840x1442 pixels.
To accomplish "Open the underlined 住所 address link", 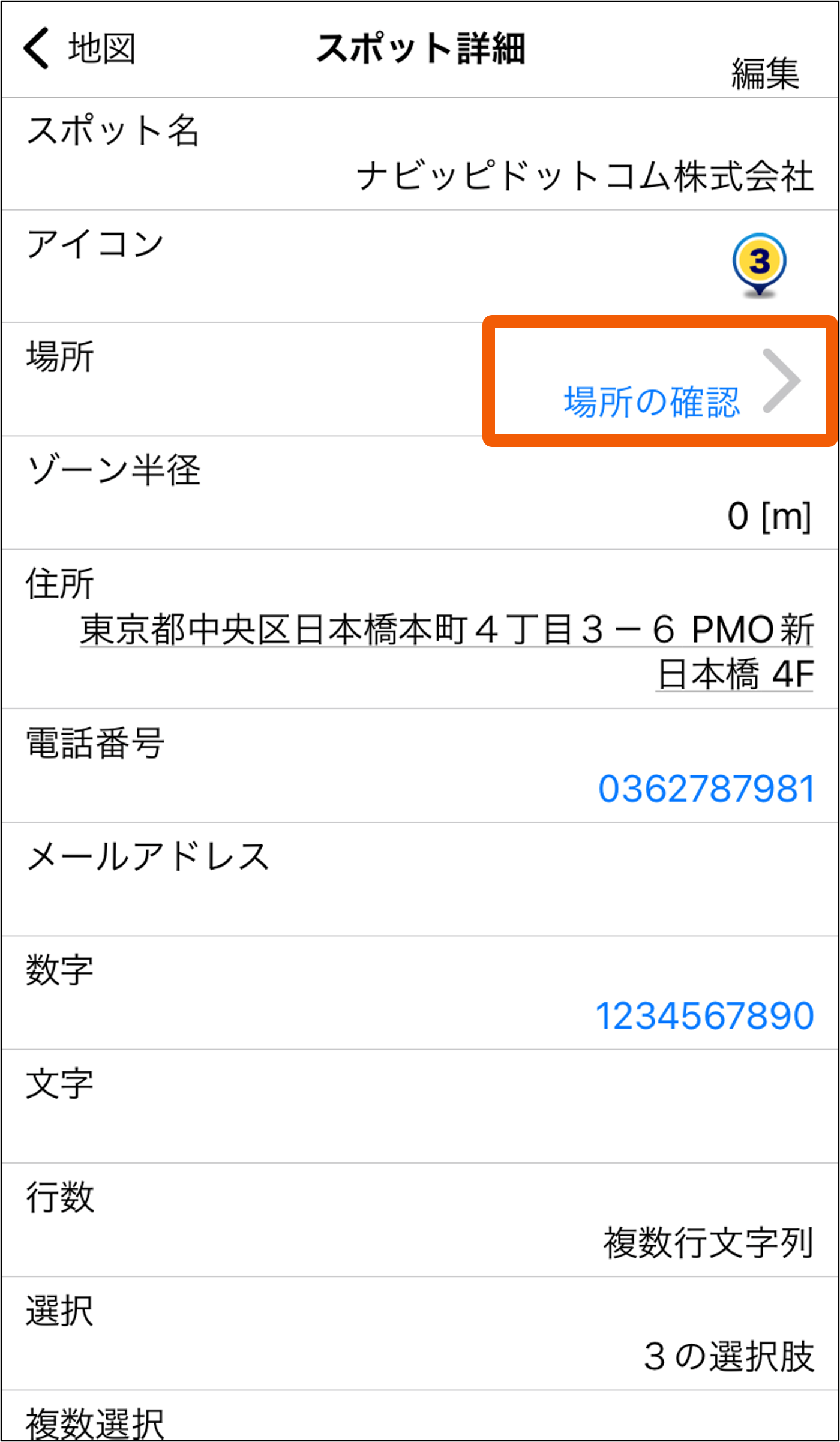I will 446,652.
